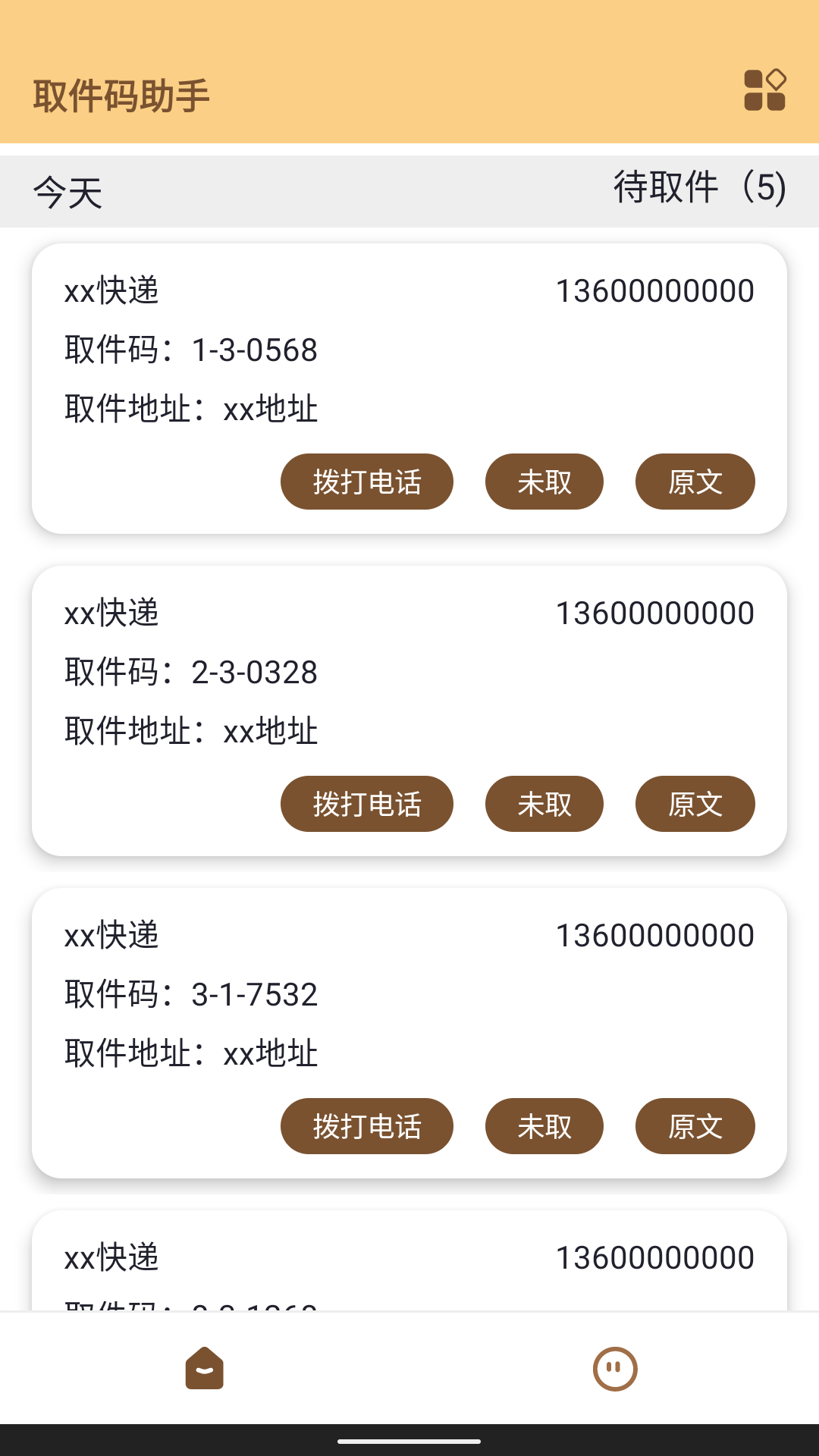
Task: Show 原文 of the 3-1-7532 package
Action: pyautogui.click(x=695, y=1127)
